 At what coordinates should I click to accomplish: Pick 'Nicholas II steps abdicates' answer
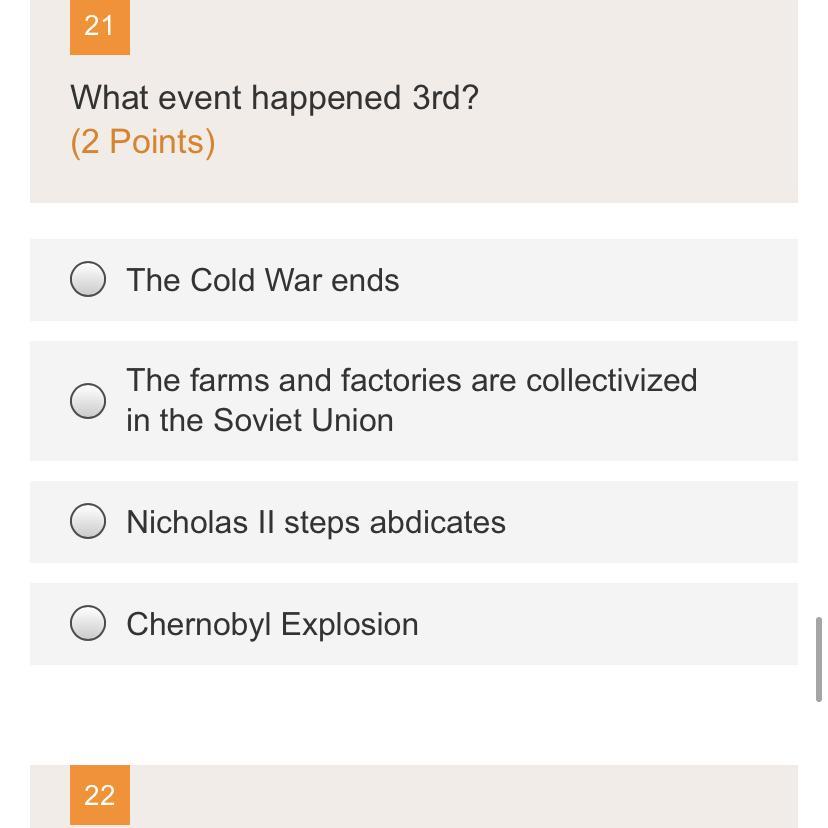(x=88, y=522)
